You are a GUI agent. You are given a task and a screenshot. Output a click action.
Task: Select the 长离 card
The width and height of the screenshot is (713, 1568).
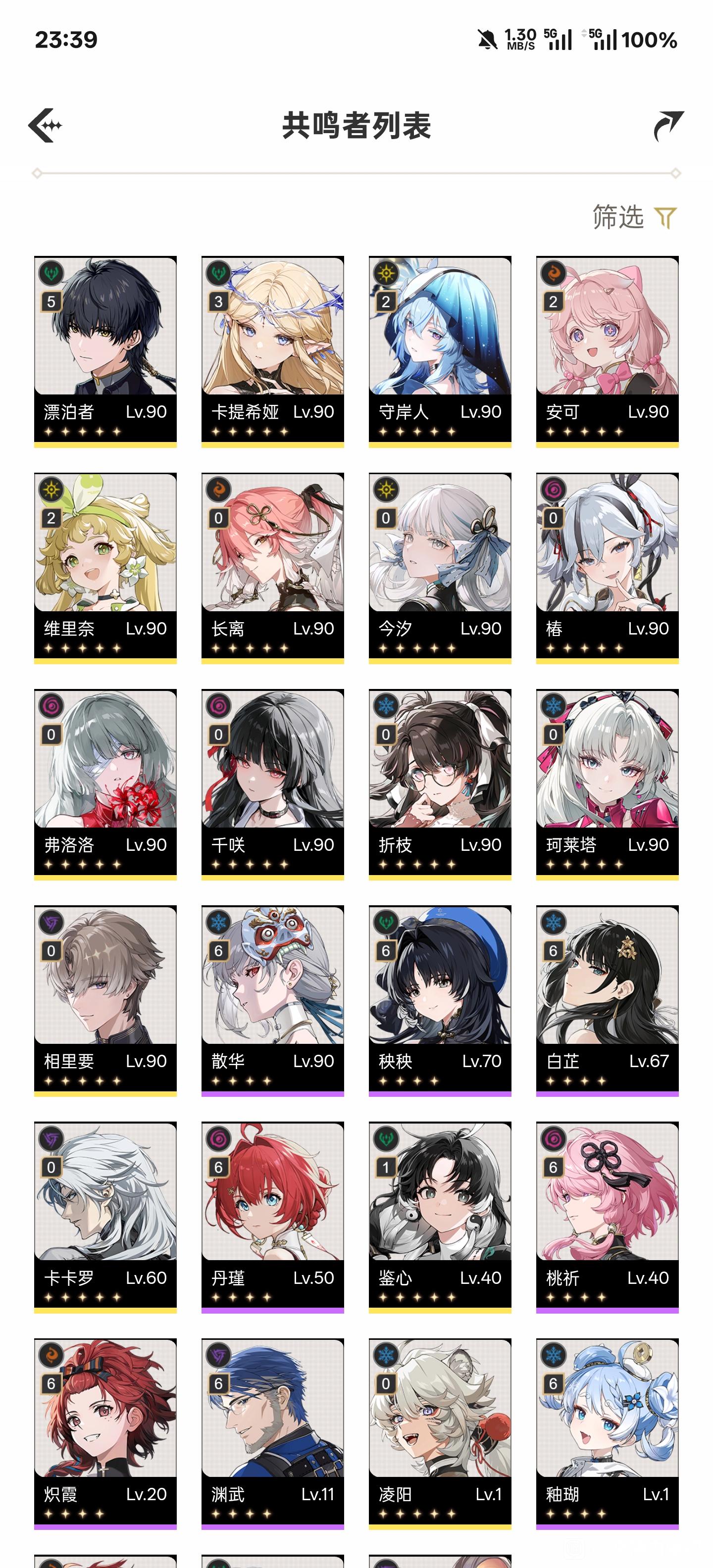pyautogui.click(x=272, y=567)
